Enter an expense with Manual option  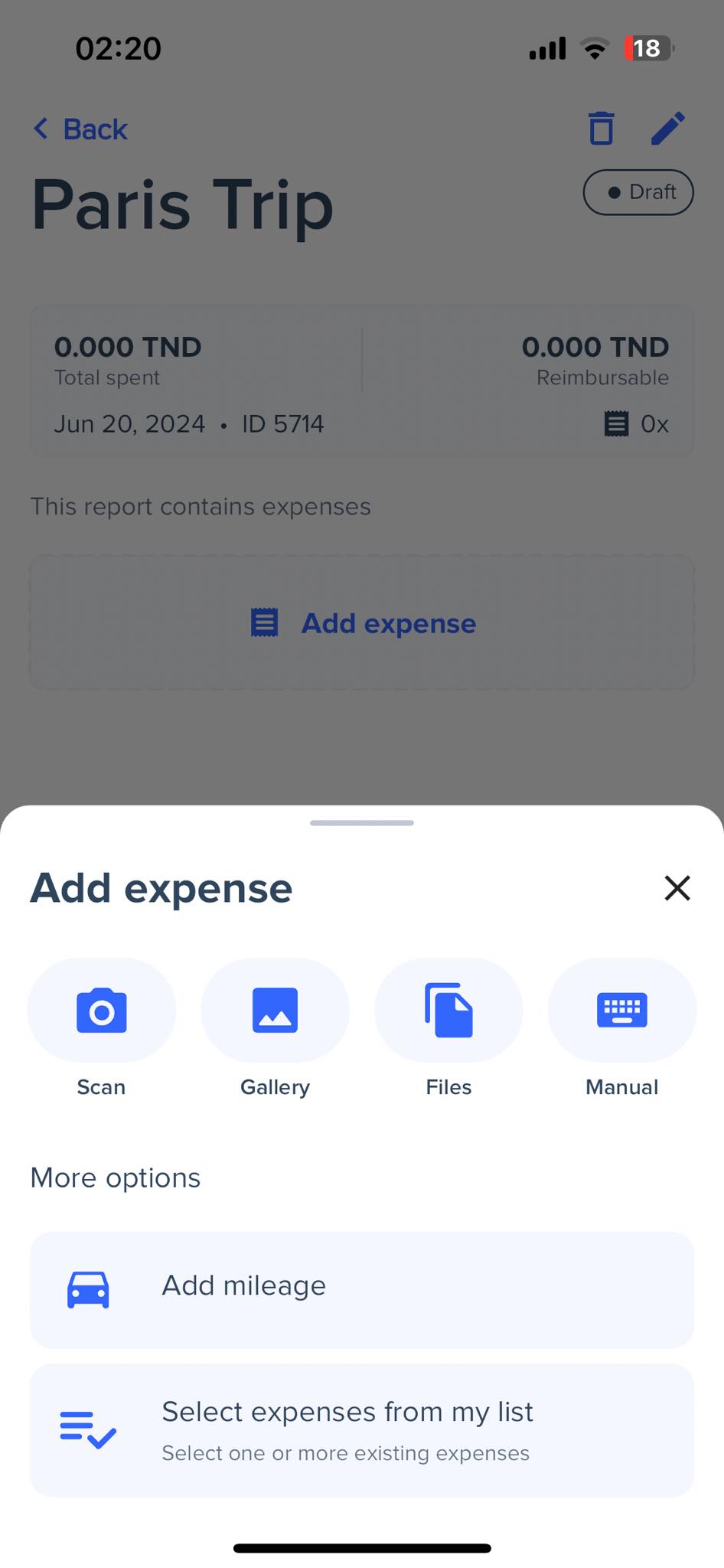621,1011
